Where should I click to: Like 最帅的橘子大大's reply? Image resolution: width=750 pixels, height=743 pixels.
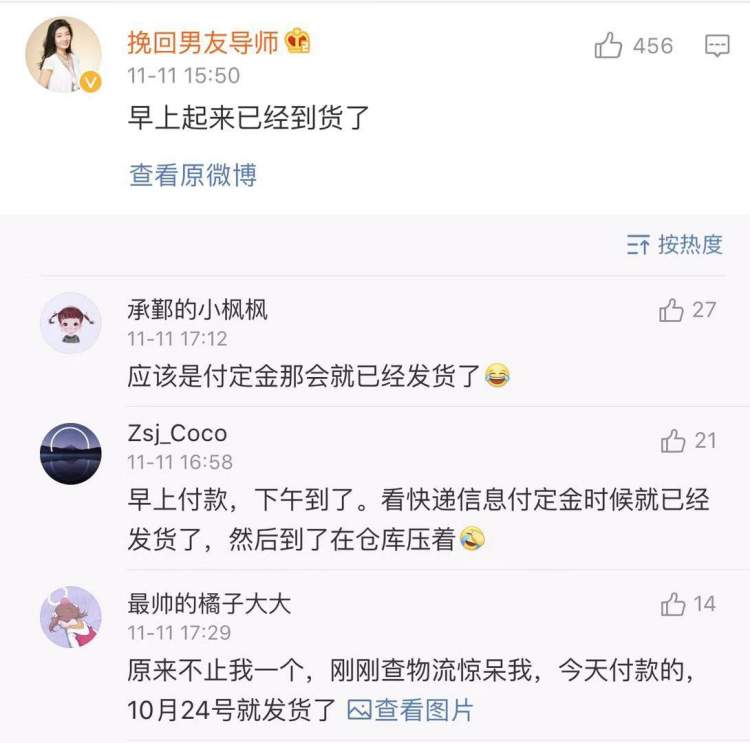point(673,604)
